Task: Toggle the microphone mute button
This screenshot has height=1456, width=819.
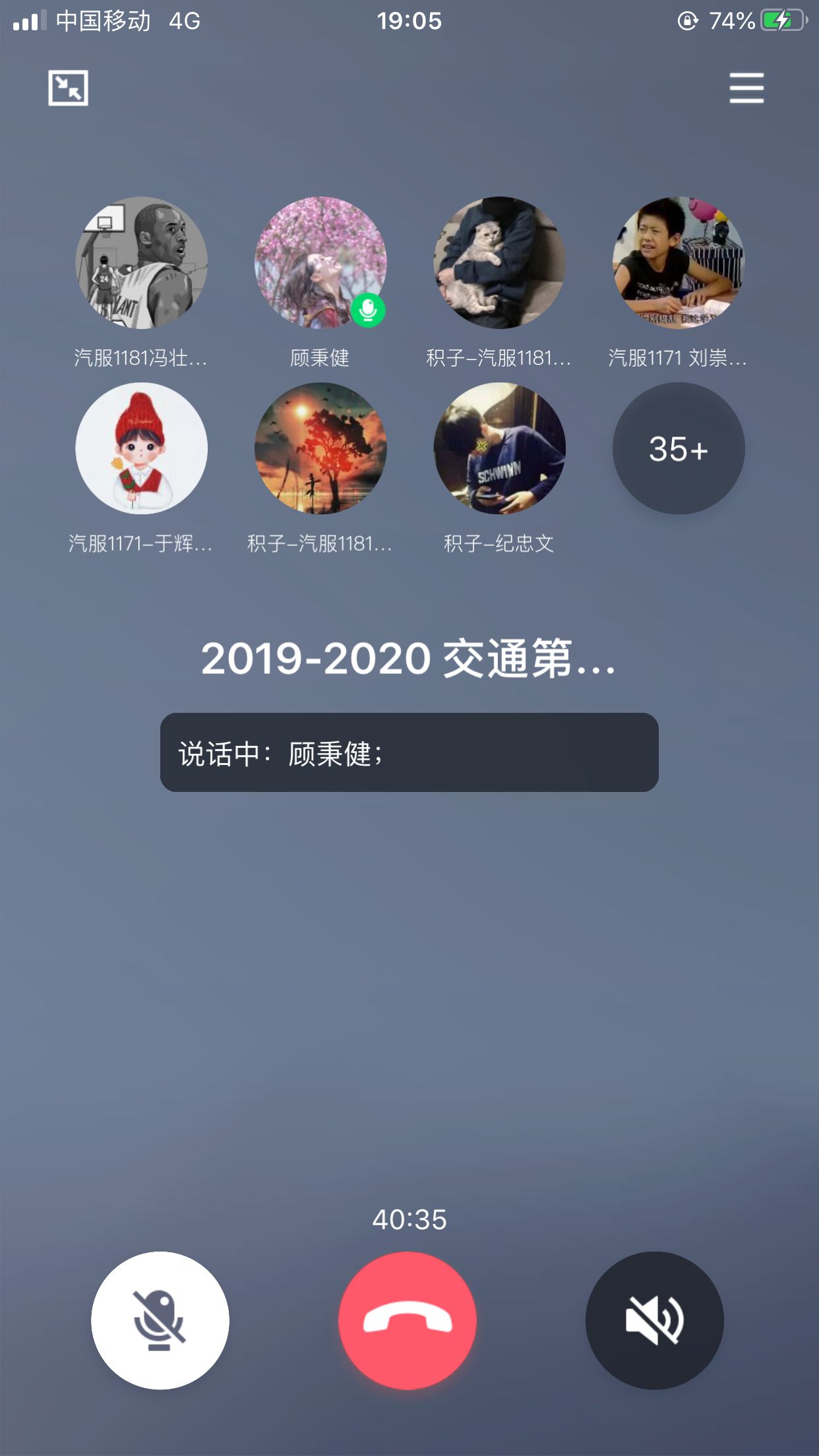Action: coord(160,1320)
